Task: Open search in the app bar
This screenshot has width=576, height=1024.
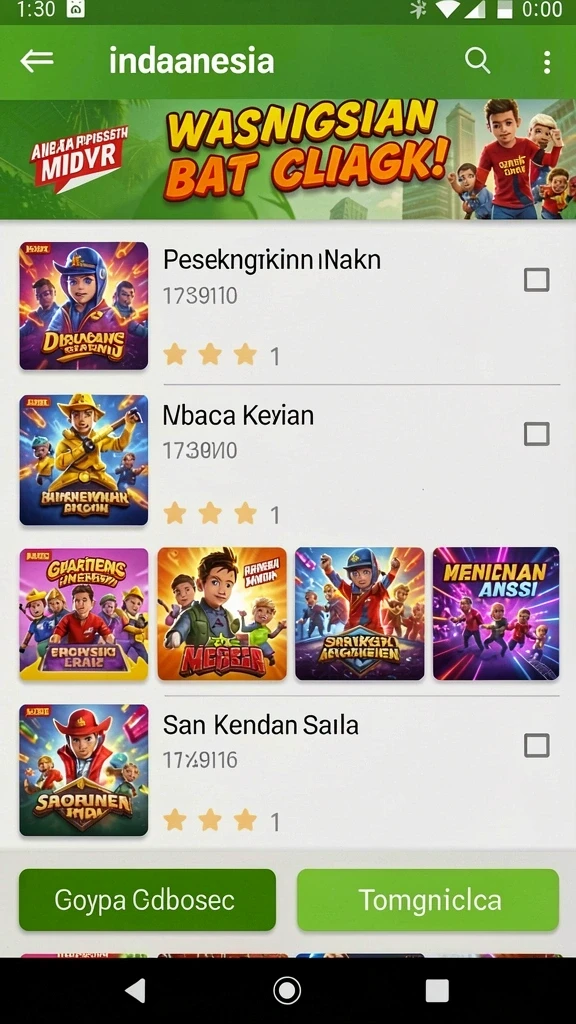Action: [x=477, y=61]
